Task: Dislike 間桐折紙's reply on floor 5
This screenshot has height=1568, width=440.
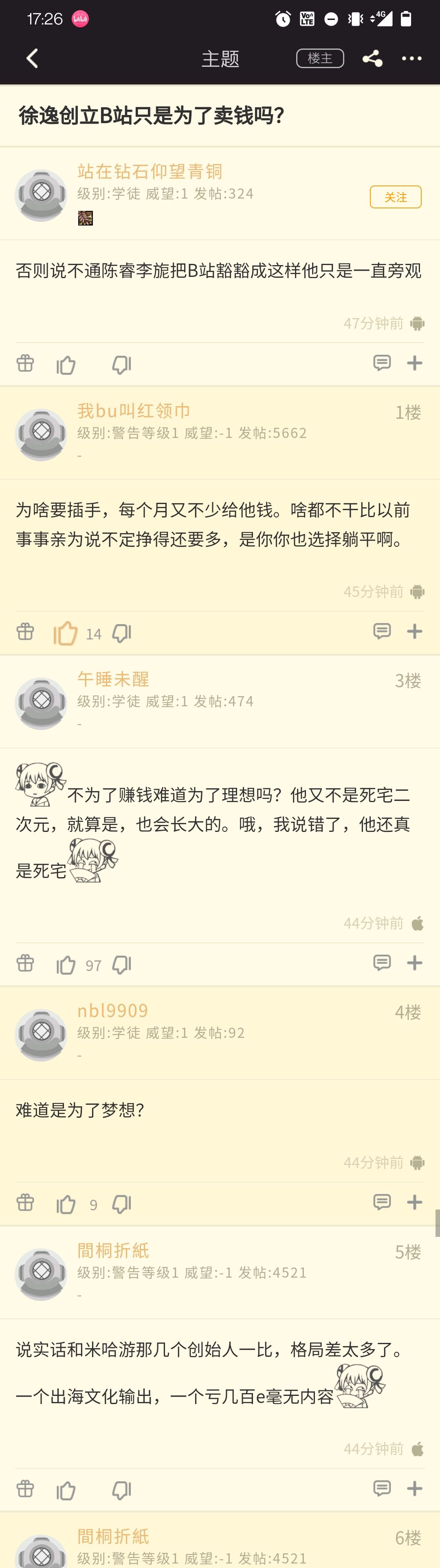Action: [121, 1490]
